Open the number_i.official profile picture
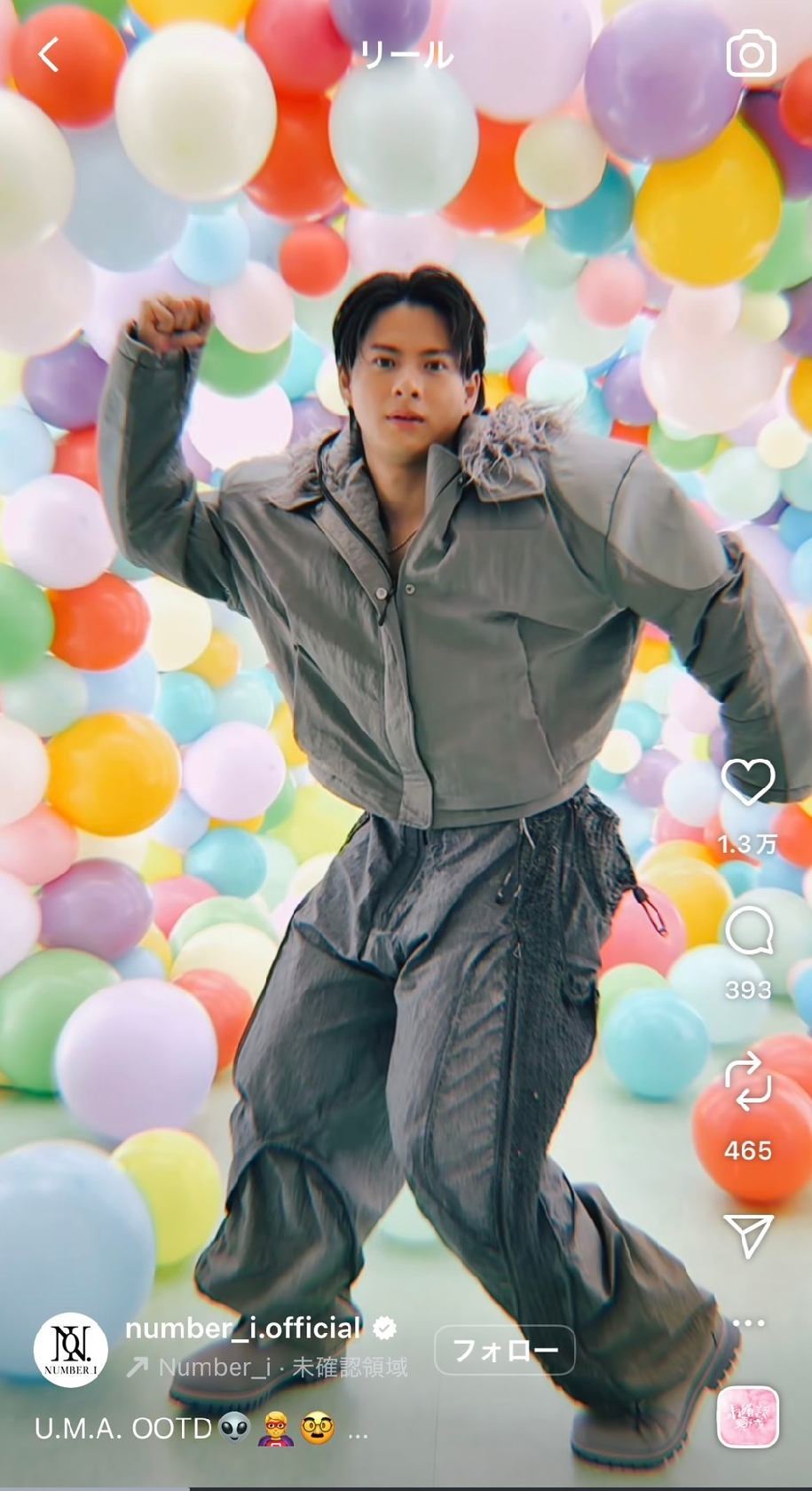The height and width of the screenshot is (1491, 812). 71,1349
